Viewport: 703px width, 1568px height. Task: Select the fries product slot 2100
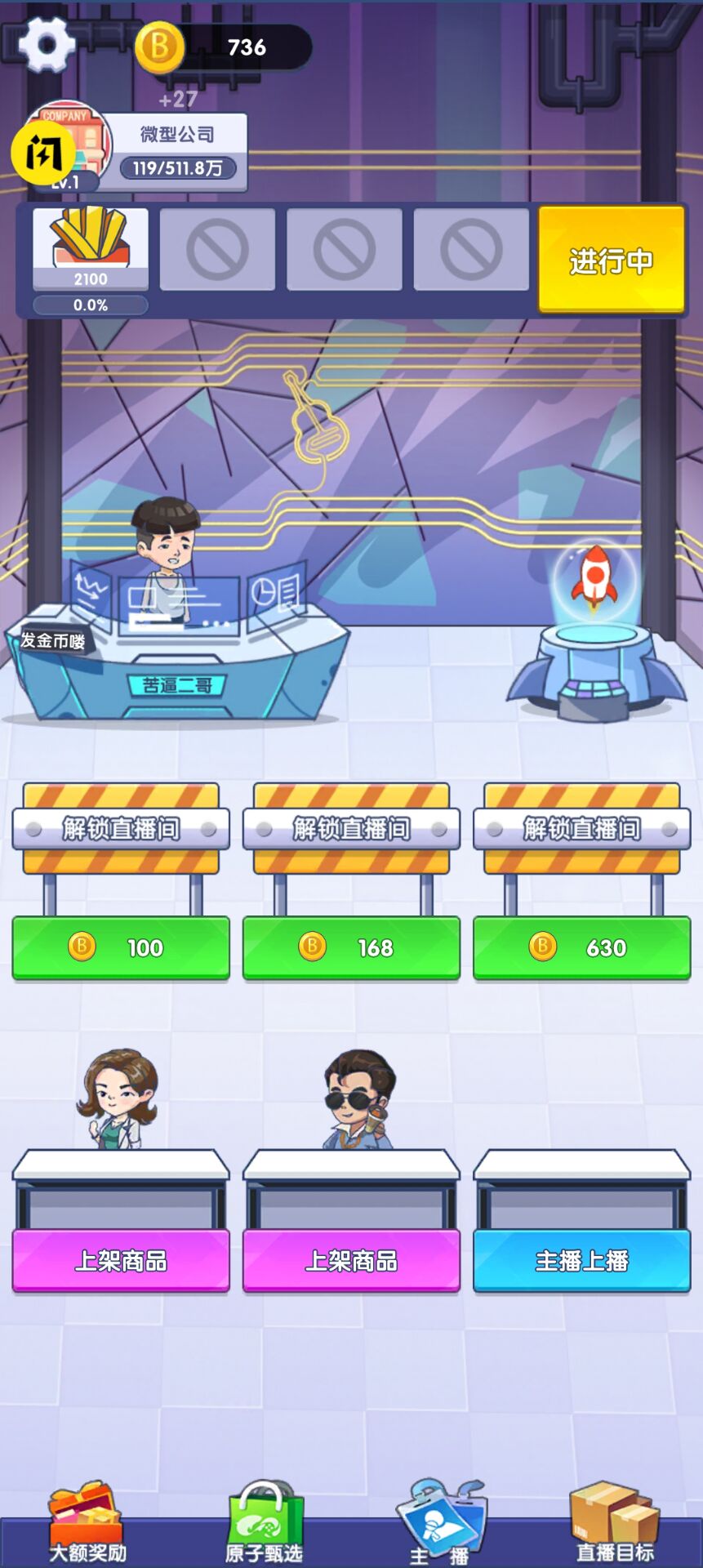91,248
